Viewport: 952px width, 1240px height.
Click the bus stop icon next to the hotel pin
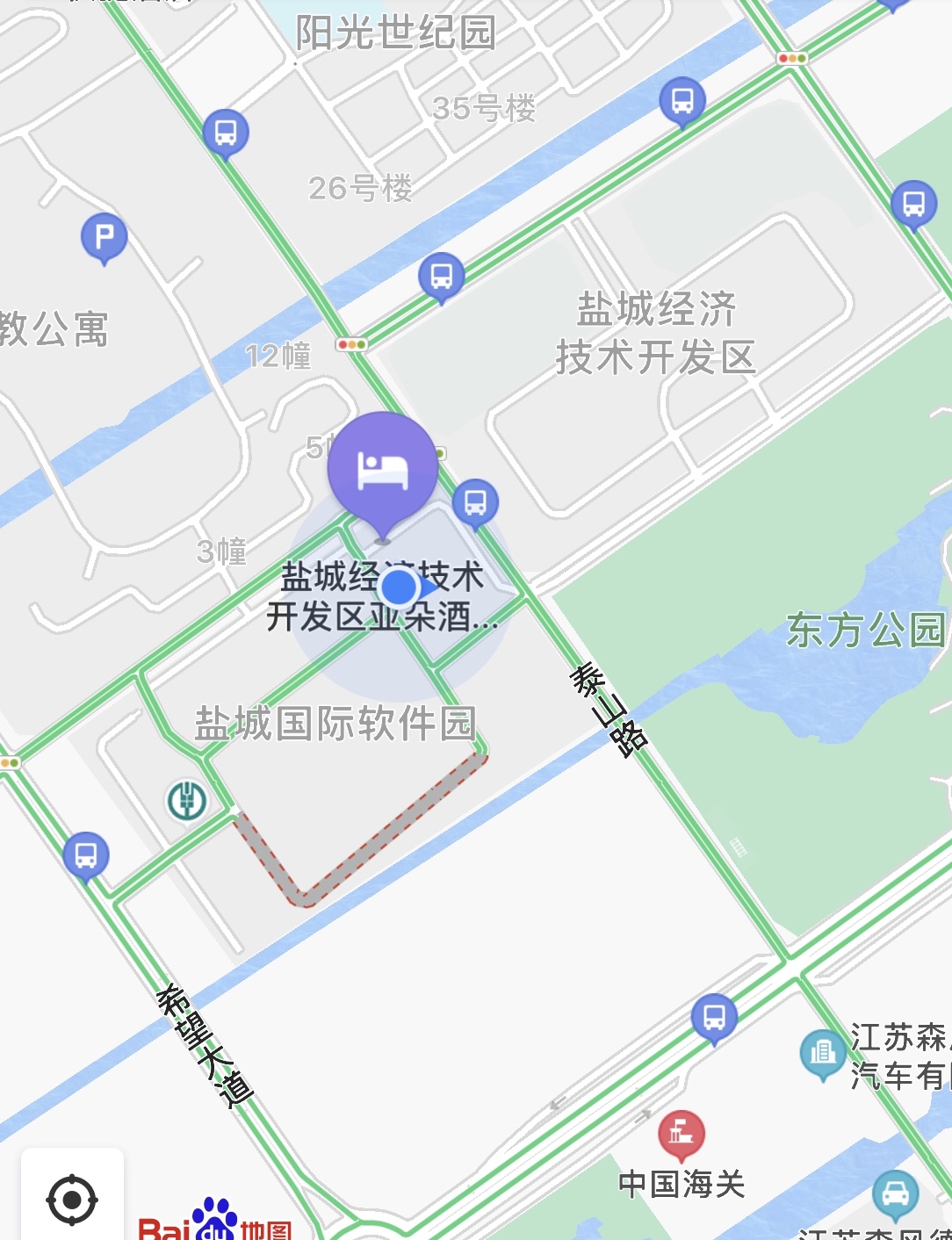(475, 503)
